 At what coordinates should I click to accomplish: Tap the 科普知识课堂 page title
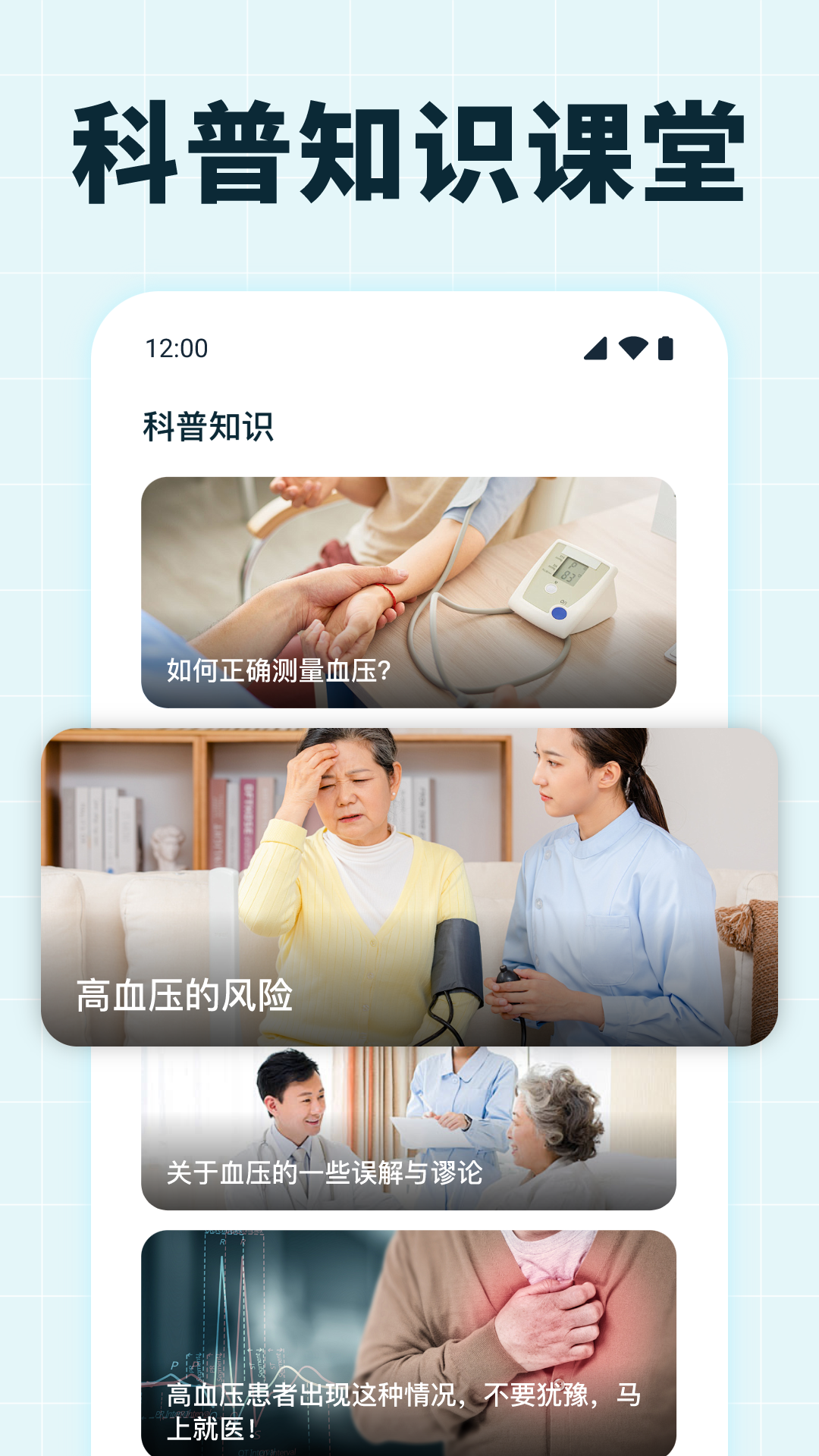pyautogui.click(x=409, y=148)
